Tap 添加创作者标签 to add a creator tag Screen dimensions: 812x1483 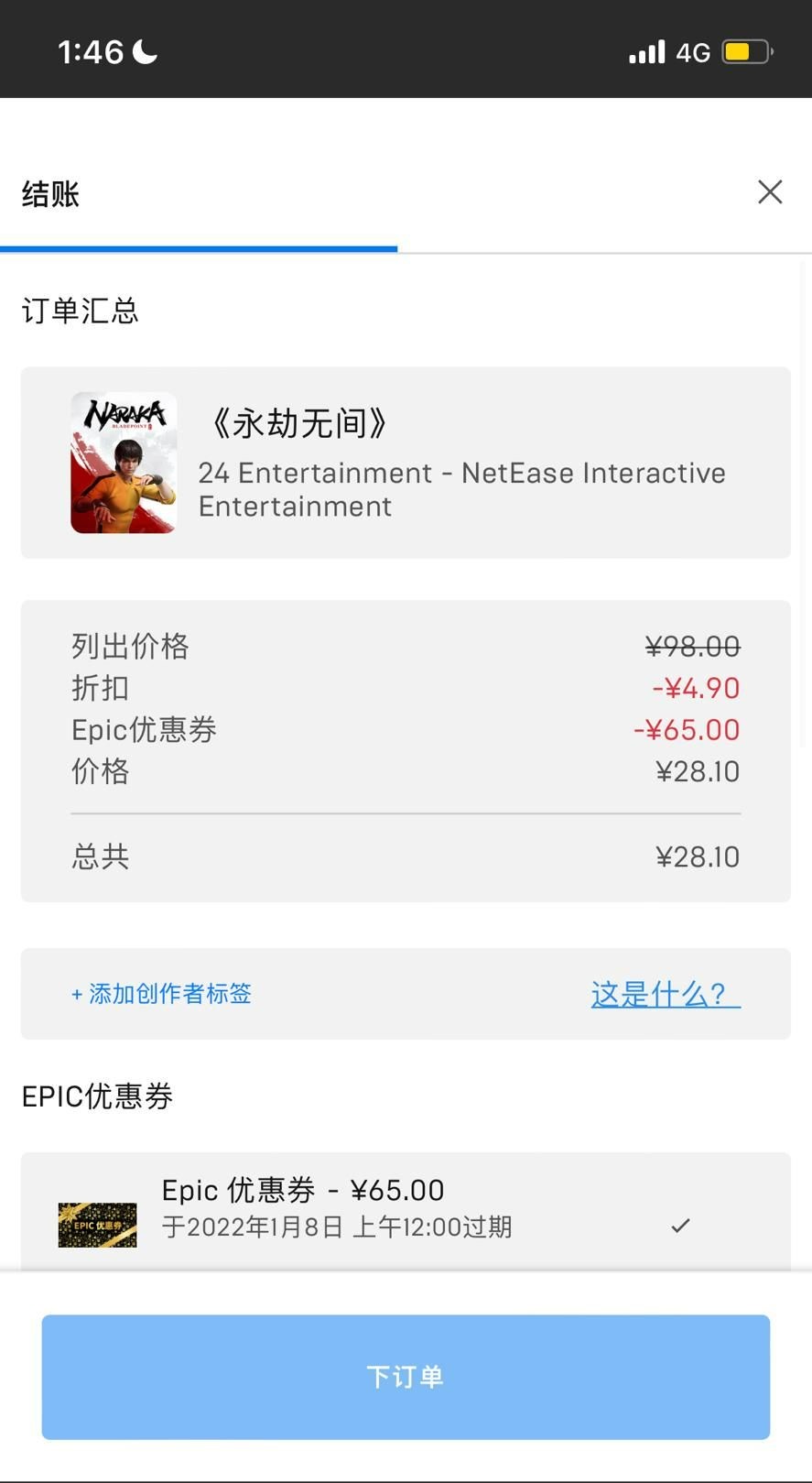[162, 994]
